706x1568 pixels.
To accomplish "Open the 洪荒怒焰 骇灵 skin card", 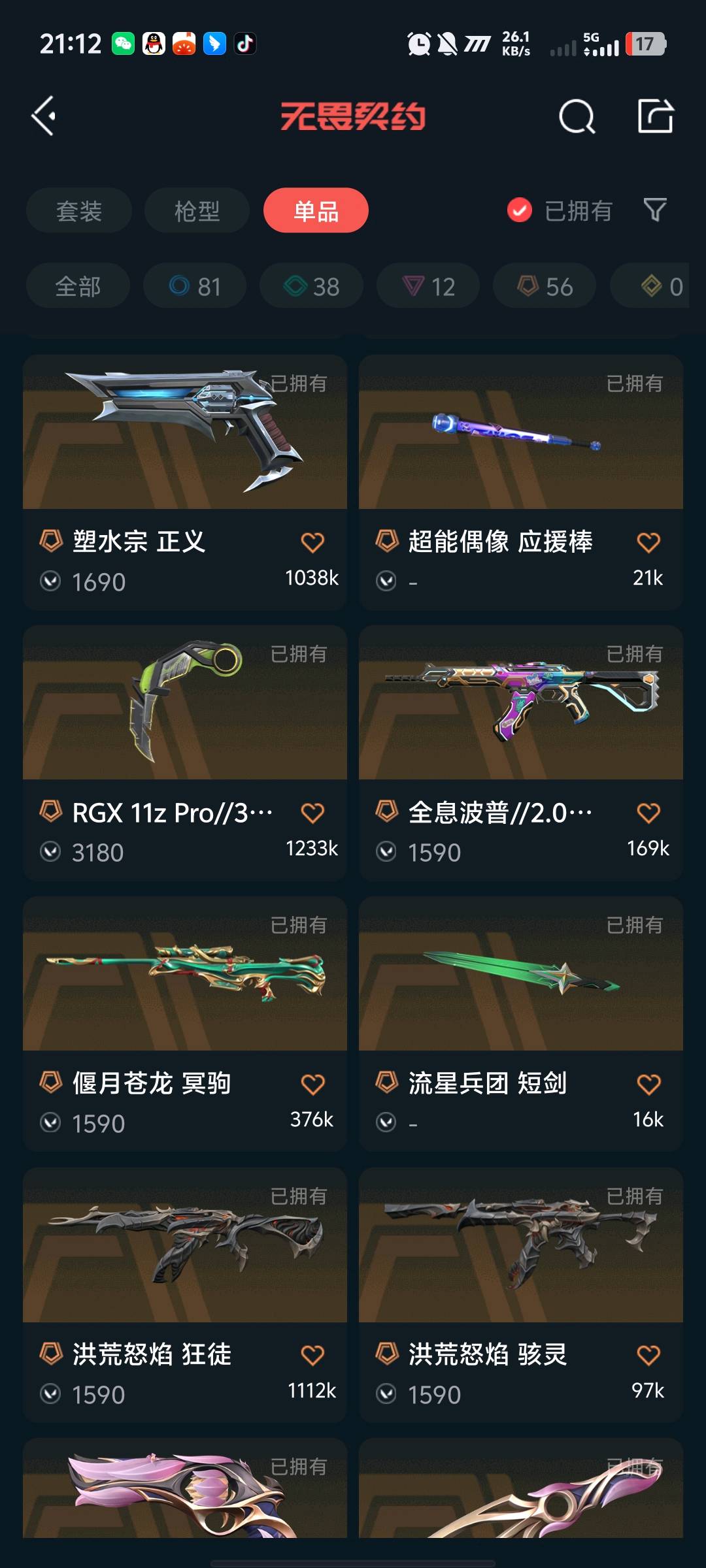I will [521, 1296].
